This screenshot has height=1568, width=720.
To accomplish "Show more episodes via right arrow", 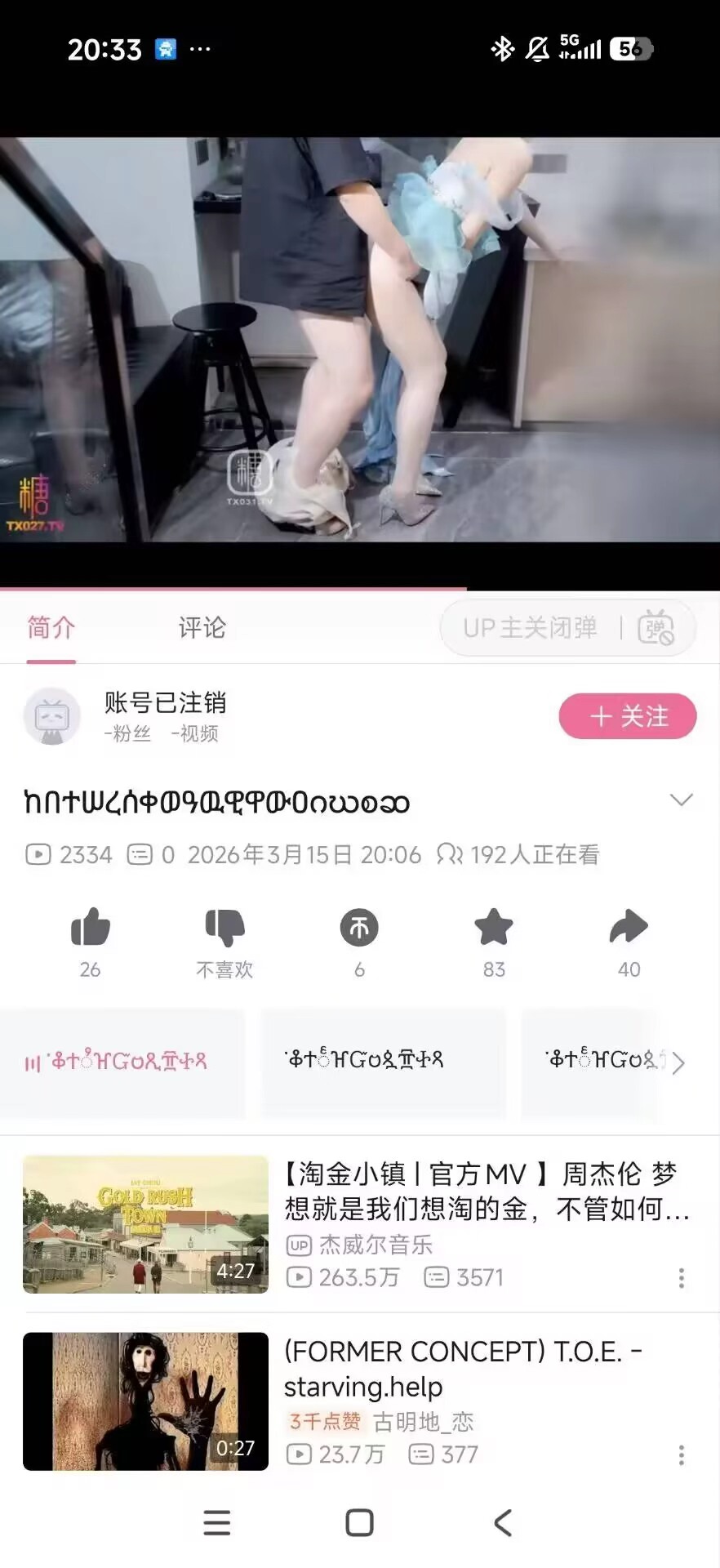I will [678, 1062].
